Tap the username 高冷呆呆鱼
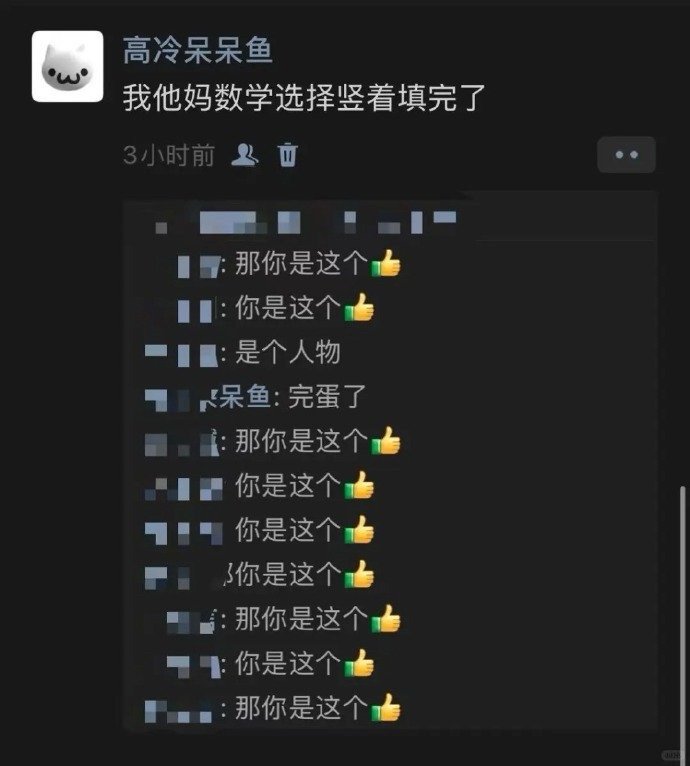Image resolution: width=690 pixels, height=766 pixels. (197, 49)
